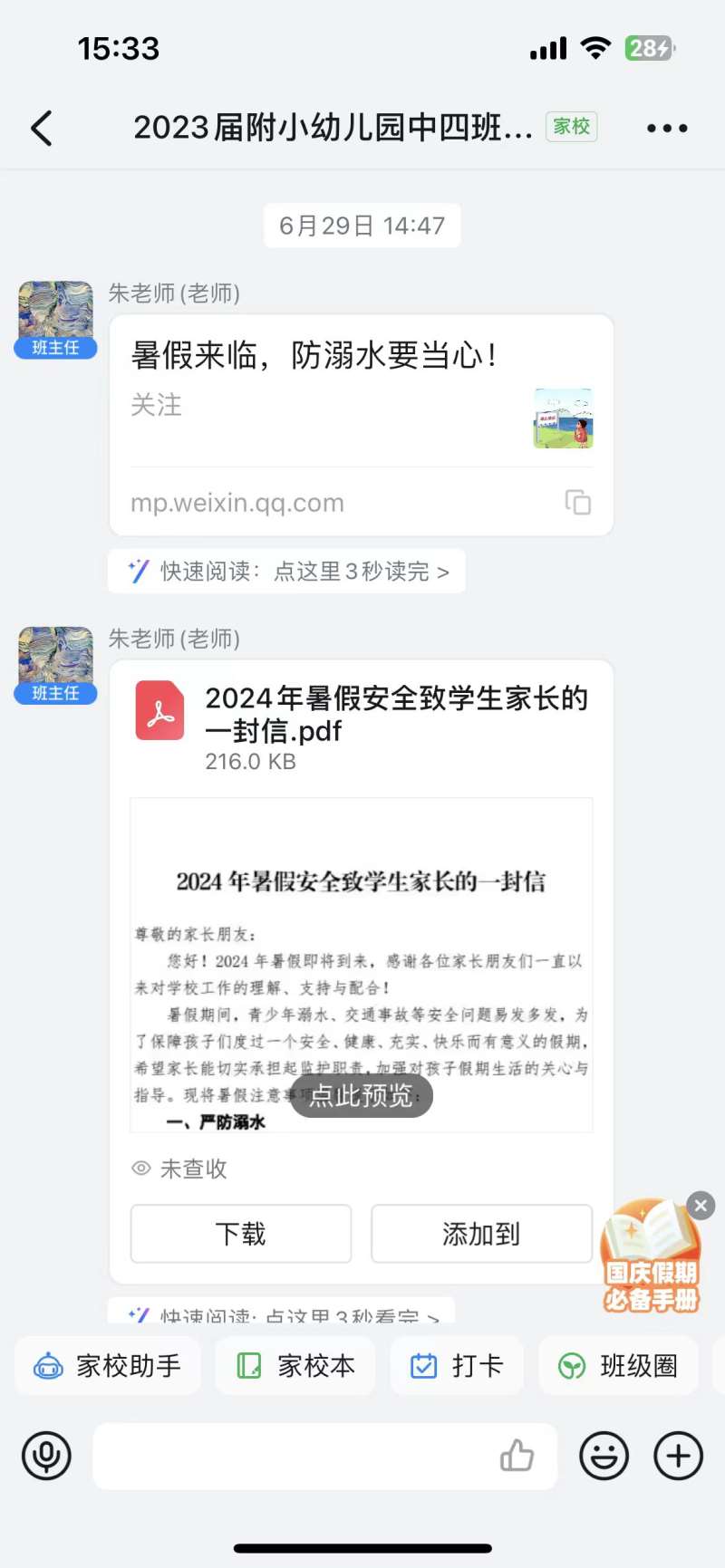725x1568 pixels.
Task: Open 家校助手 assistant
Action: pos(108,1365)
